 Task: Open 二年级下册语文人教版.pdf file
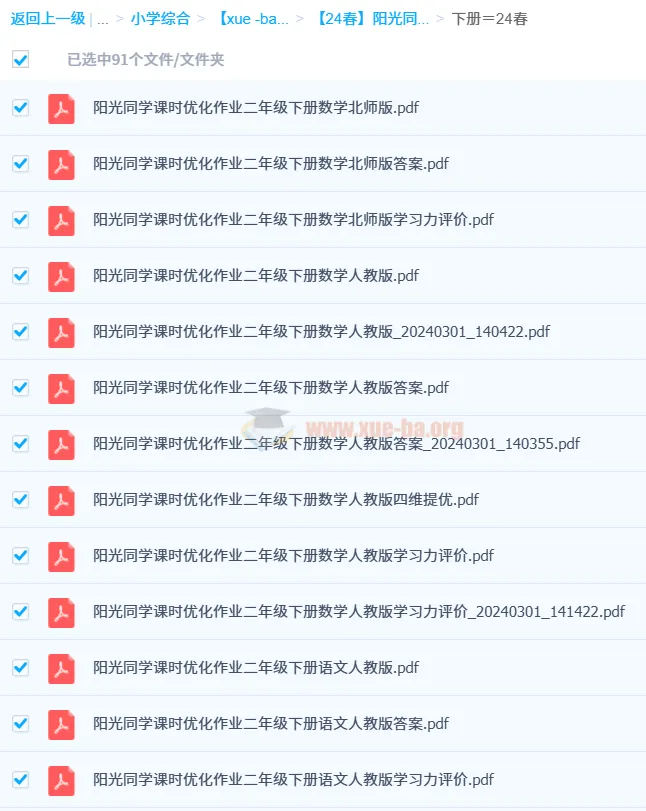256,668
